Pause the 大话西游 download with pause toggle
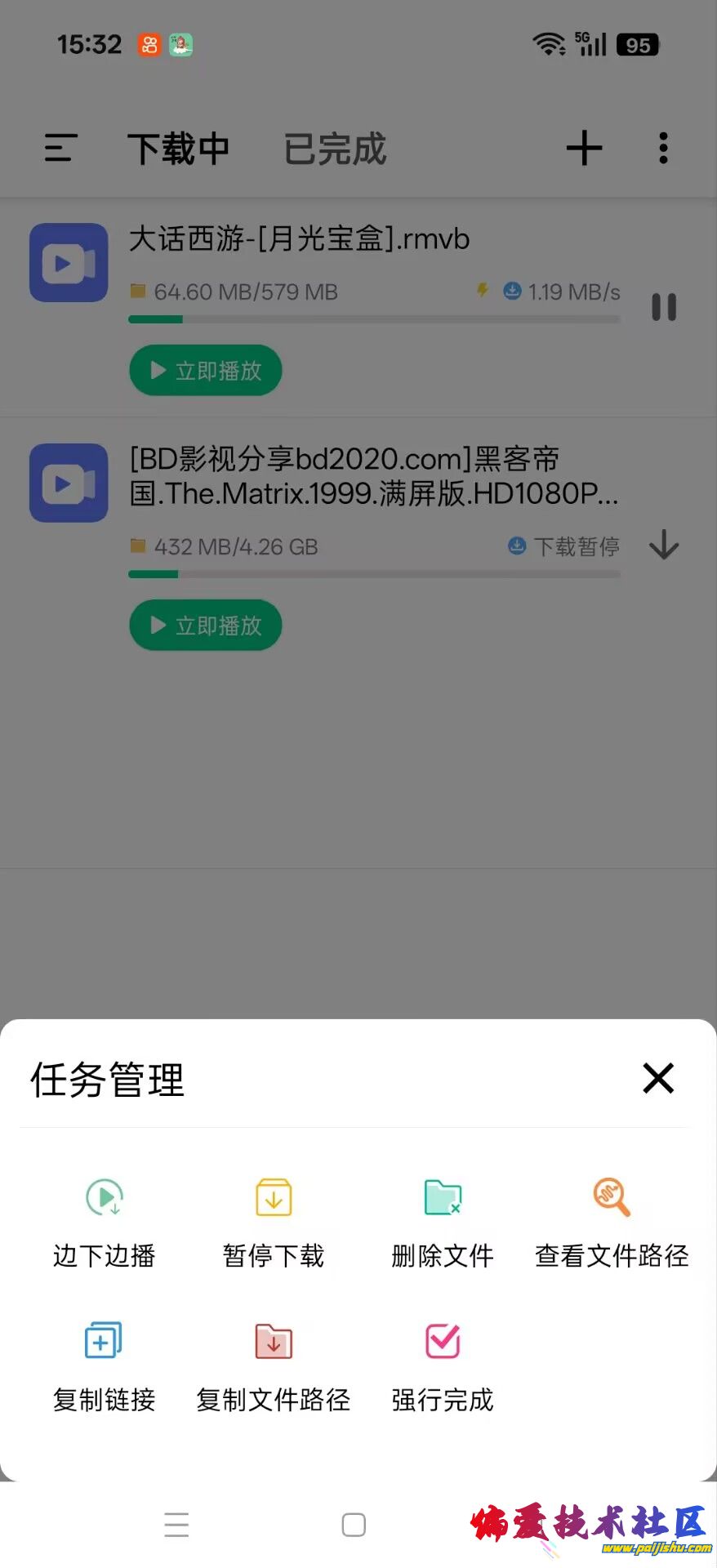The height and width of the screenshot is (1568, 717). (x=665, y=306)
